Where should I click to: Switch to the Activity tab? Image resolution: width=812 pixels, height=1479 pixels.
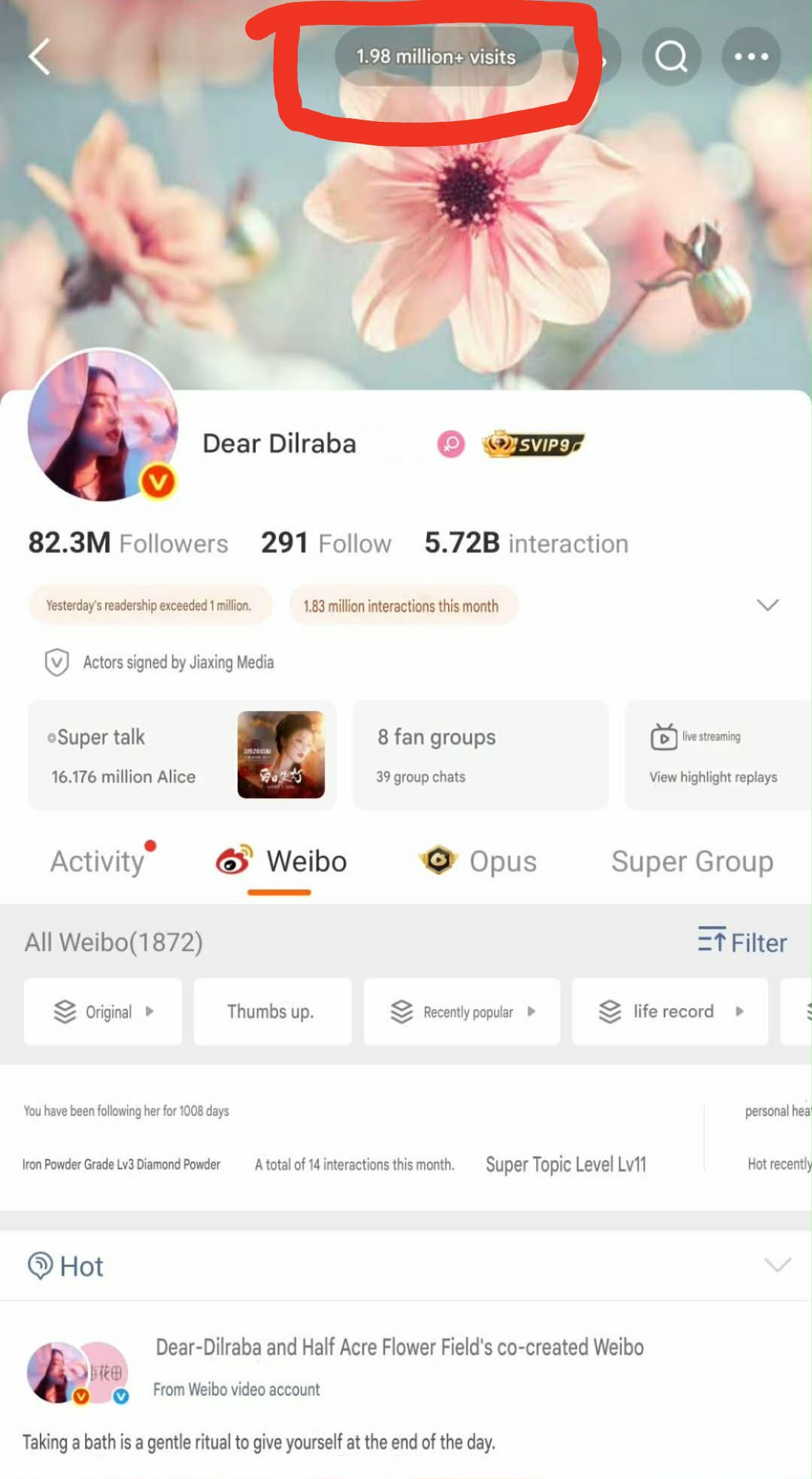(98, 861)
